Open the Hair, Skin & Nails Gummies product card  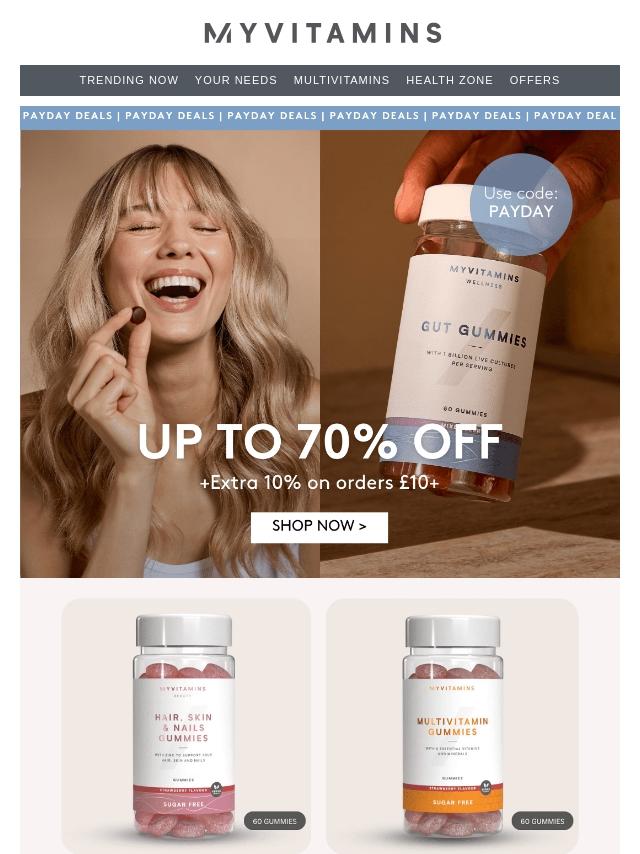(186, 726)
